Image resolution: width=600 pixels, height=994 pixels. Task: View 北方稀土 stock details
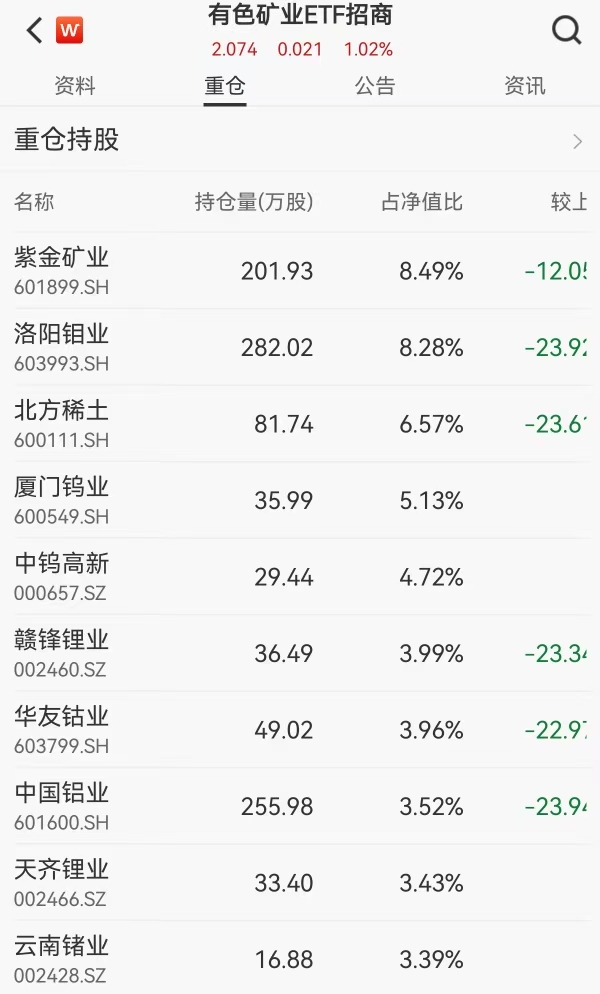pyautogui.click(x=300, y=424)
